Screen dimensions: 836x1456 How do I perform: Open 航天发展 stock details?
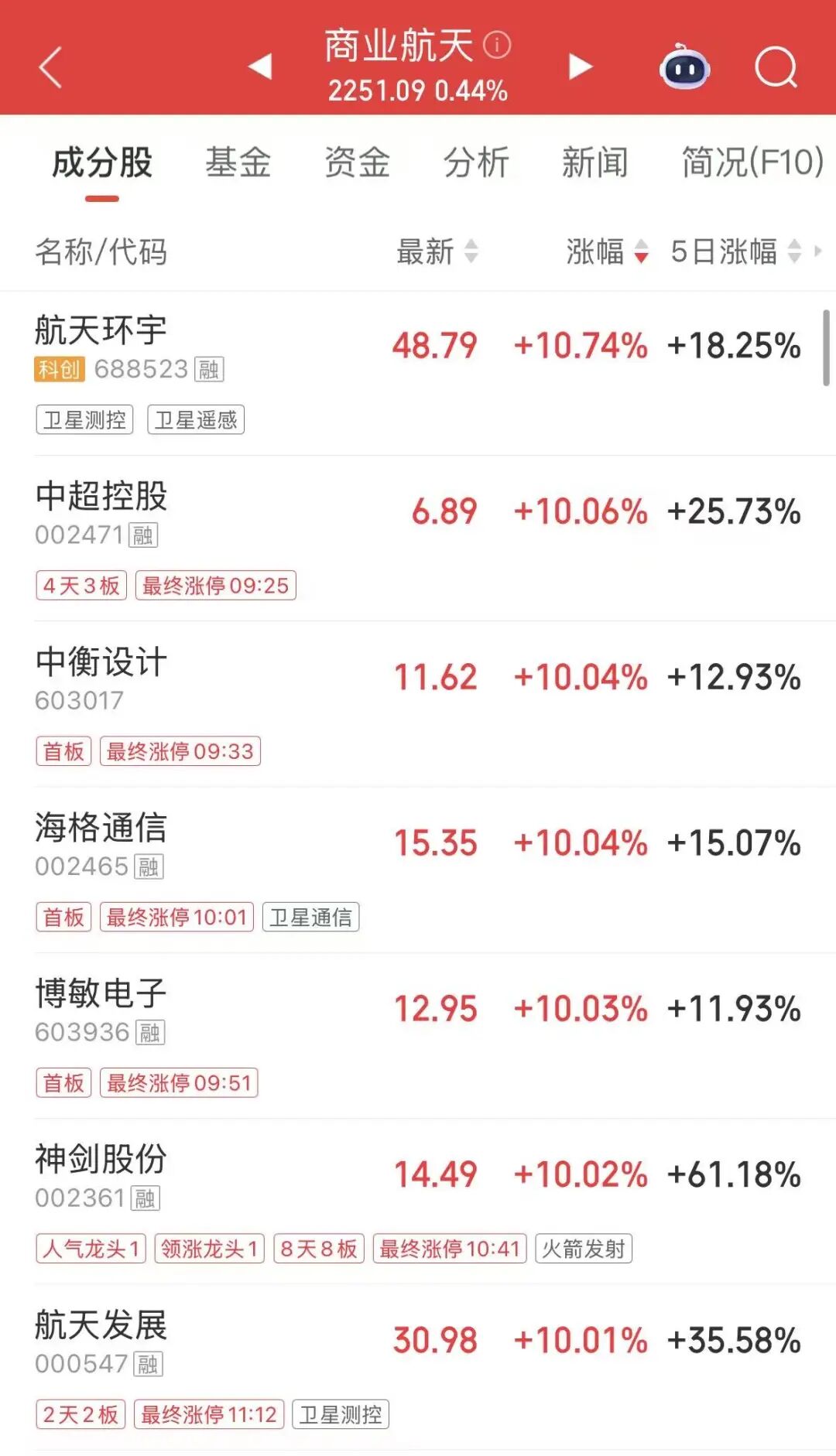101,1326
